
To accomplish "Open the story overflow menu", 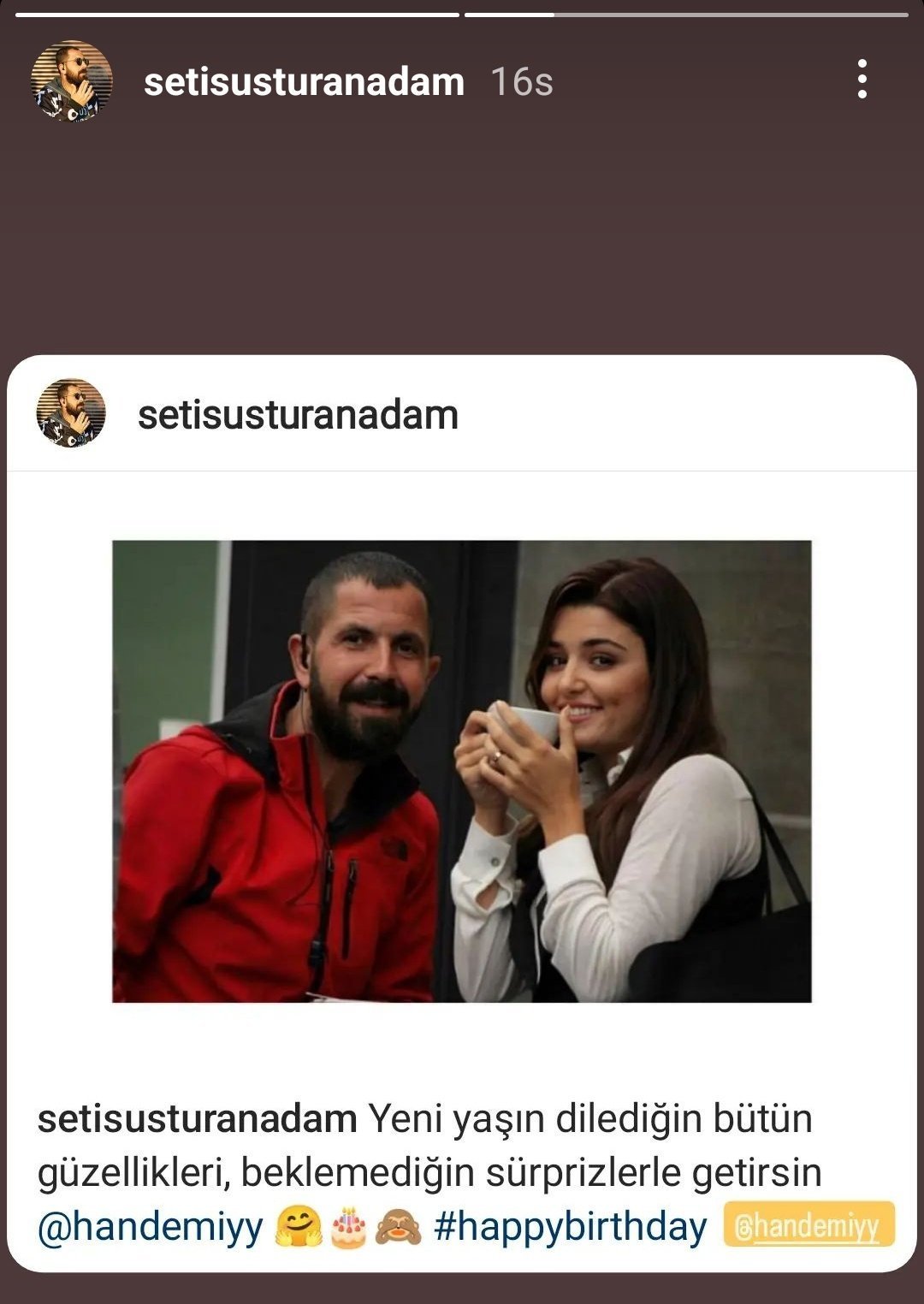I will pos(862,80).
